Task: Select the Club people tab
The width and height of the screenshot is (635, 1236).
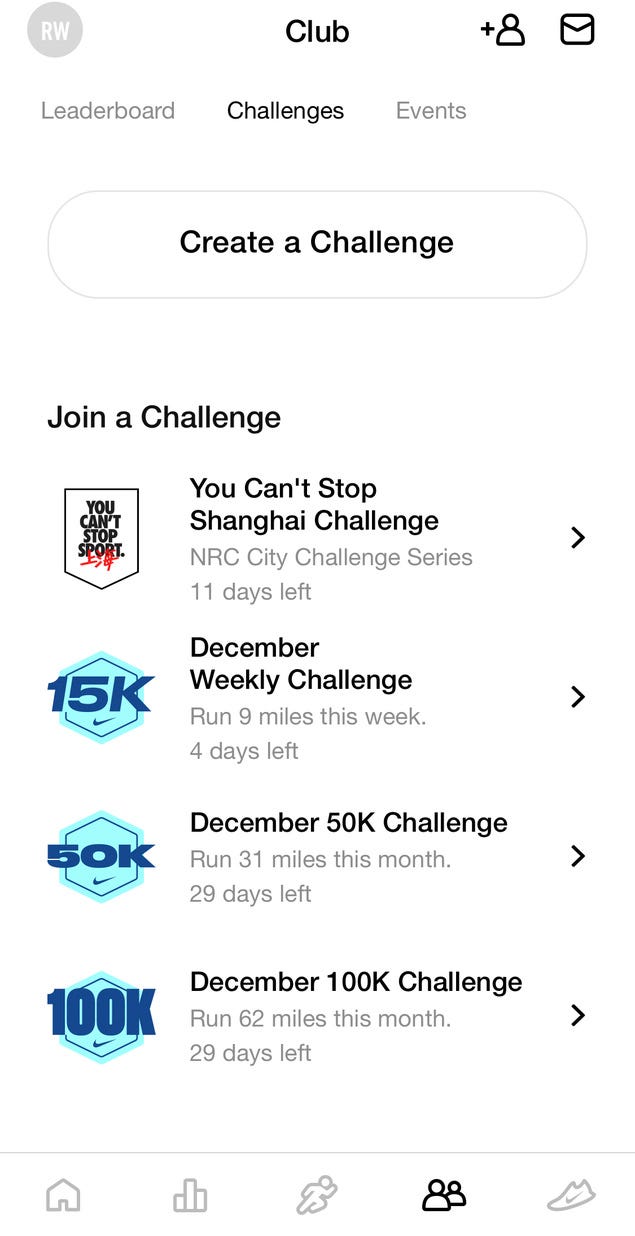Action: tap(444, 1195)
